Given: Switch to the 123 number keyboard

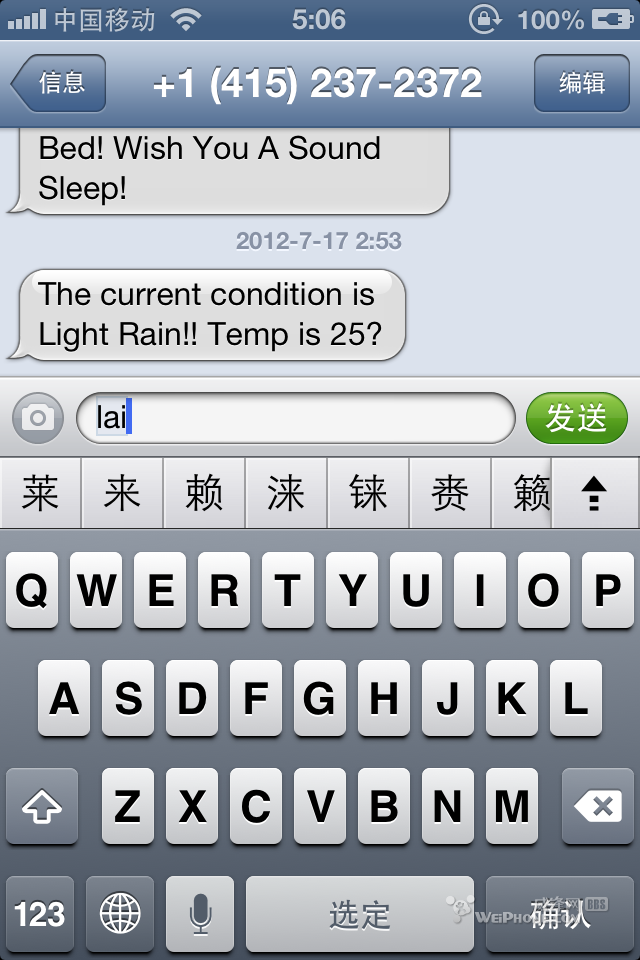Looking at the screenshot, I should tap(40, 913).
